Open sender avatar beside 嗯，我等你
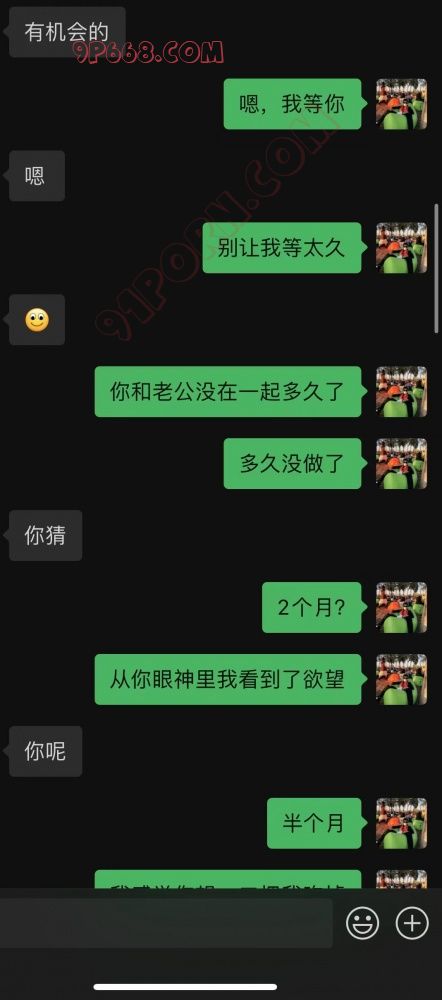 (x=401, y=104)
